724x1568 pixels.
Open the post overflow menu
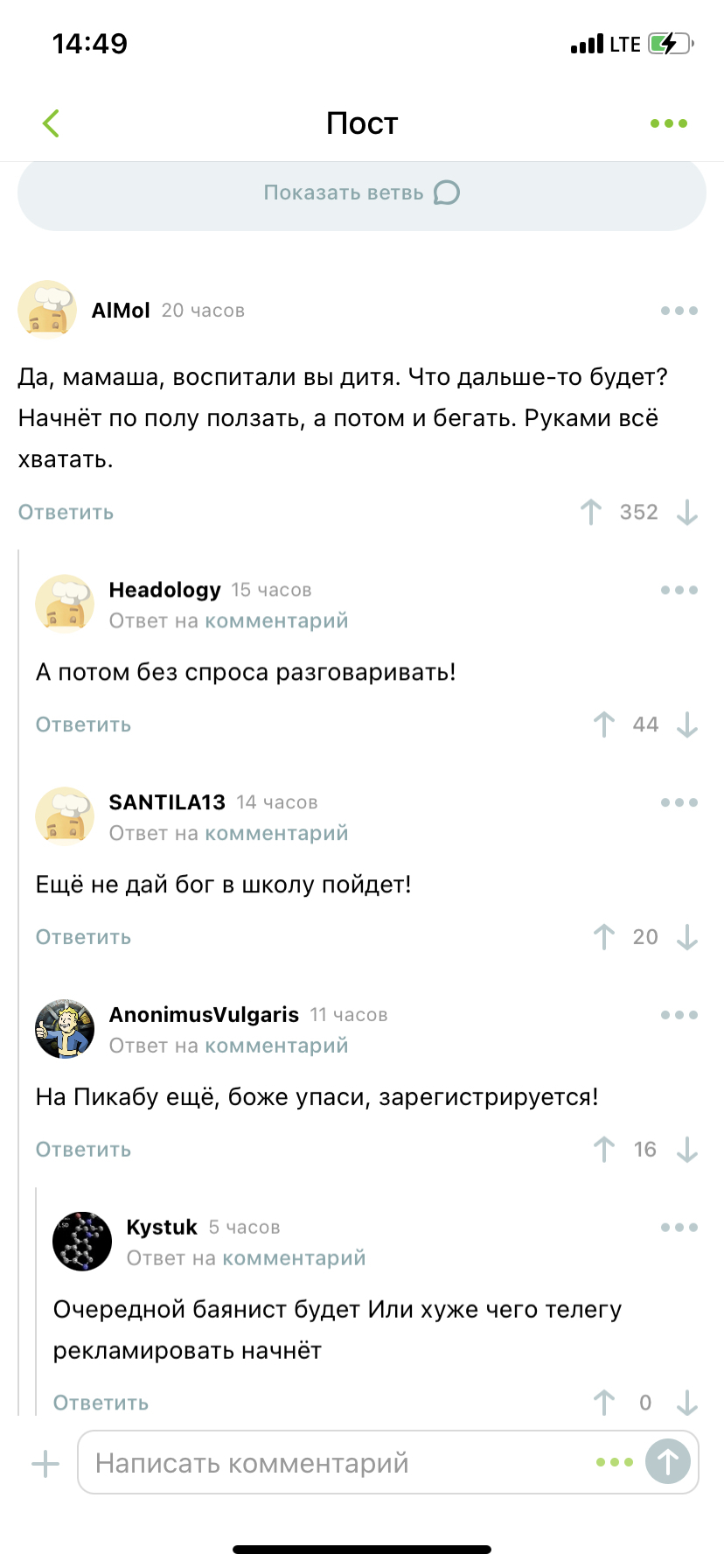669,123
